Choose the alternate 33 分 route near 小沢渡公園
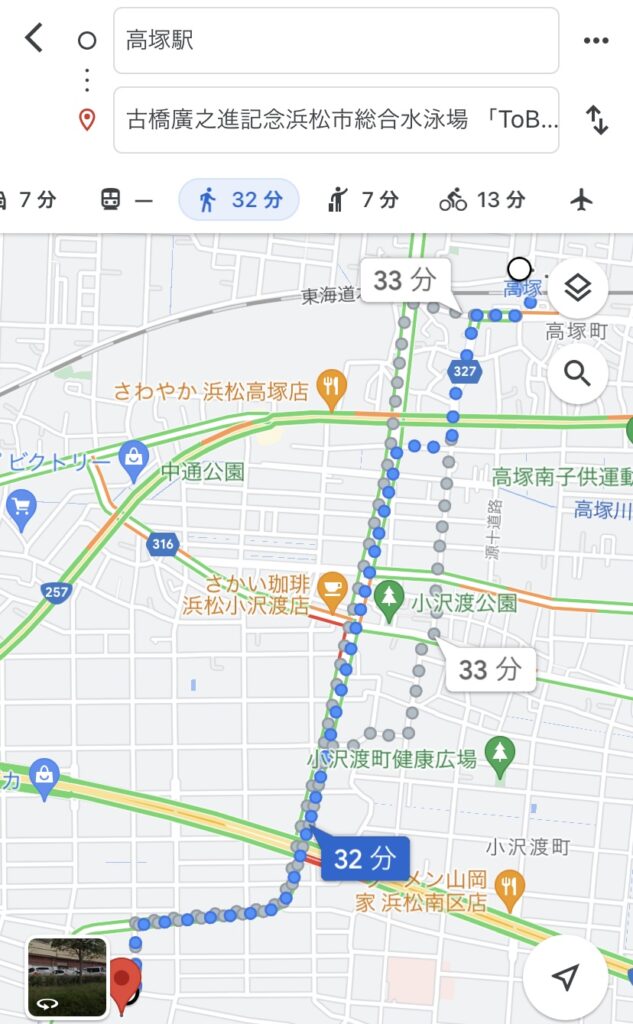Screen dimensions: 633x1024 (489, 669)
